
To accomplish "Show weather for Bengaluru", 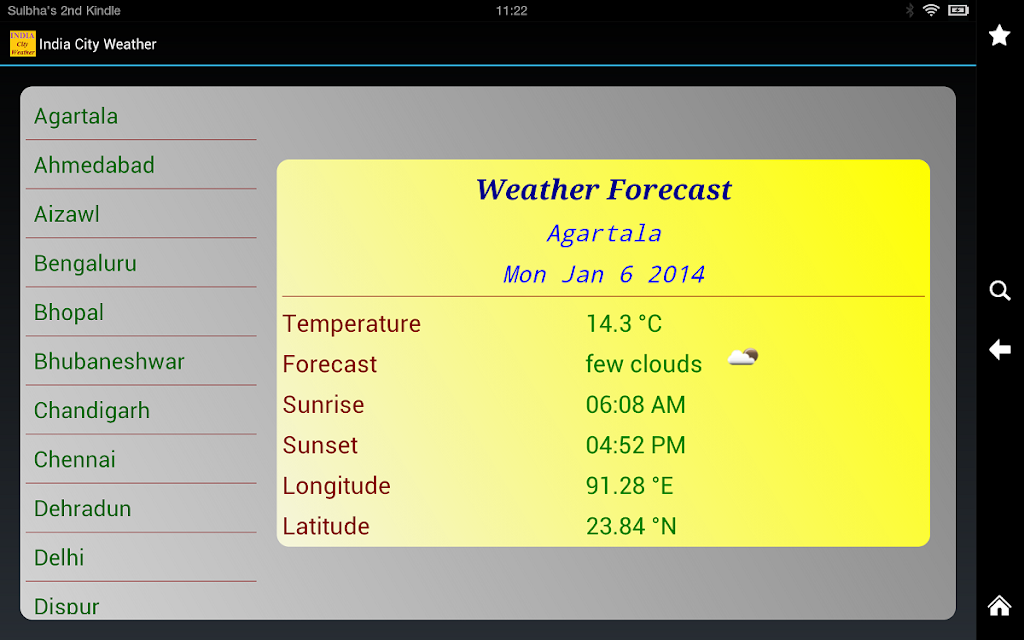I will [x=141, y=263].
